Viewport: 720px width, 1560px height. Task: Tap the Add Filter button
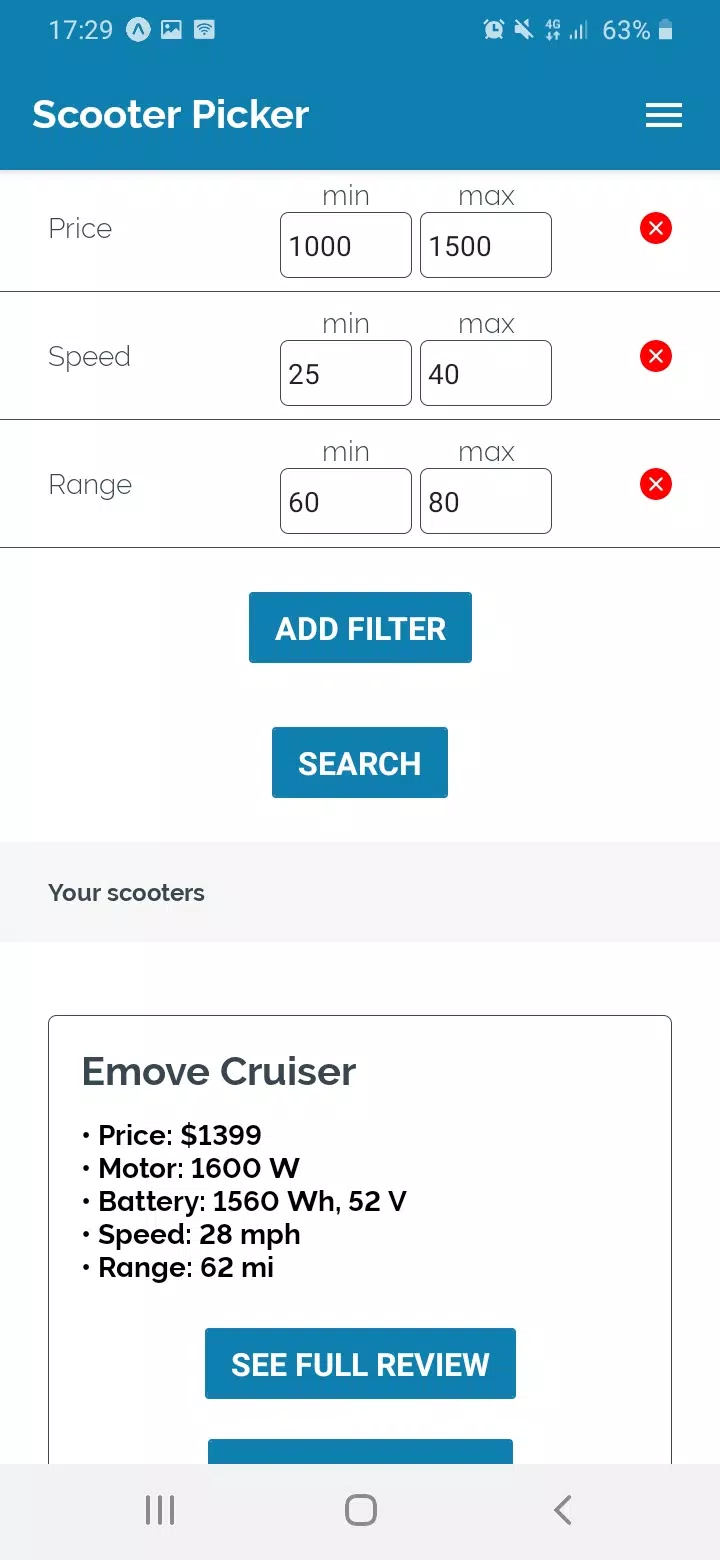(x=360, y=628)
